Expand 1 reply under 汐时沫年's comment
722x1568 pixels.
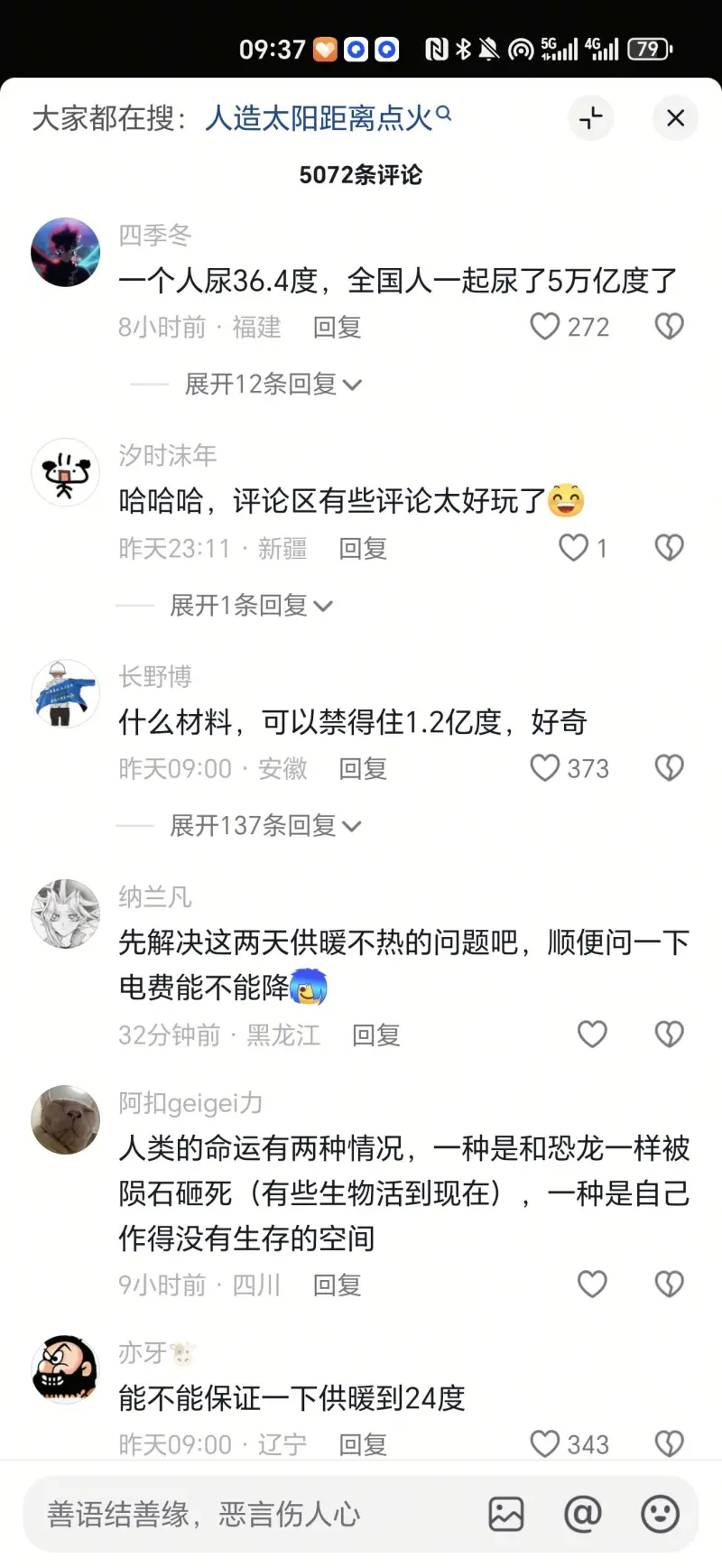click(x=251, y=606)
